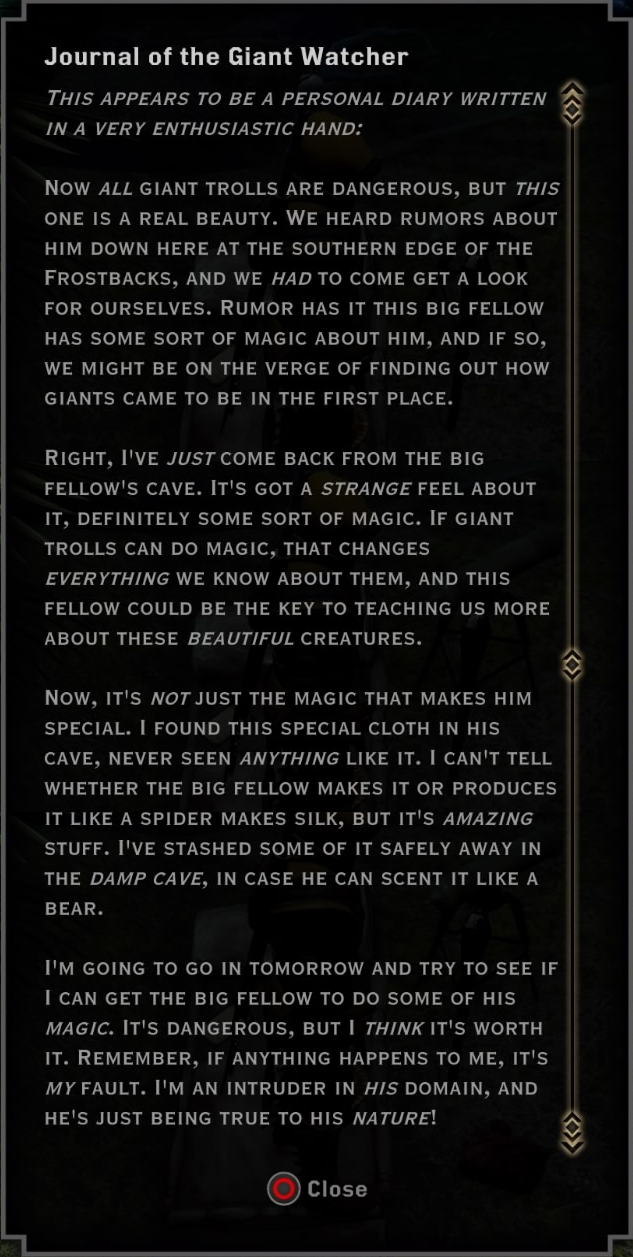The image size is (633, 1257).
Task: Tap the scrollbar's bottom arrow
Action: pyautogui.click(x=572, y=1131)
